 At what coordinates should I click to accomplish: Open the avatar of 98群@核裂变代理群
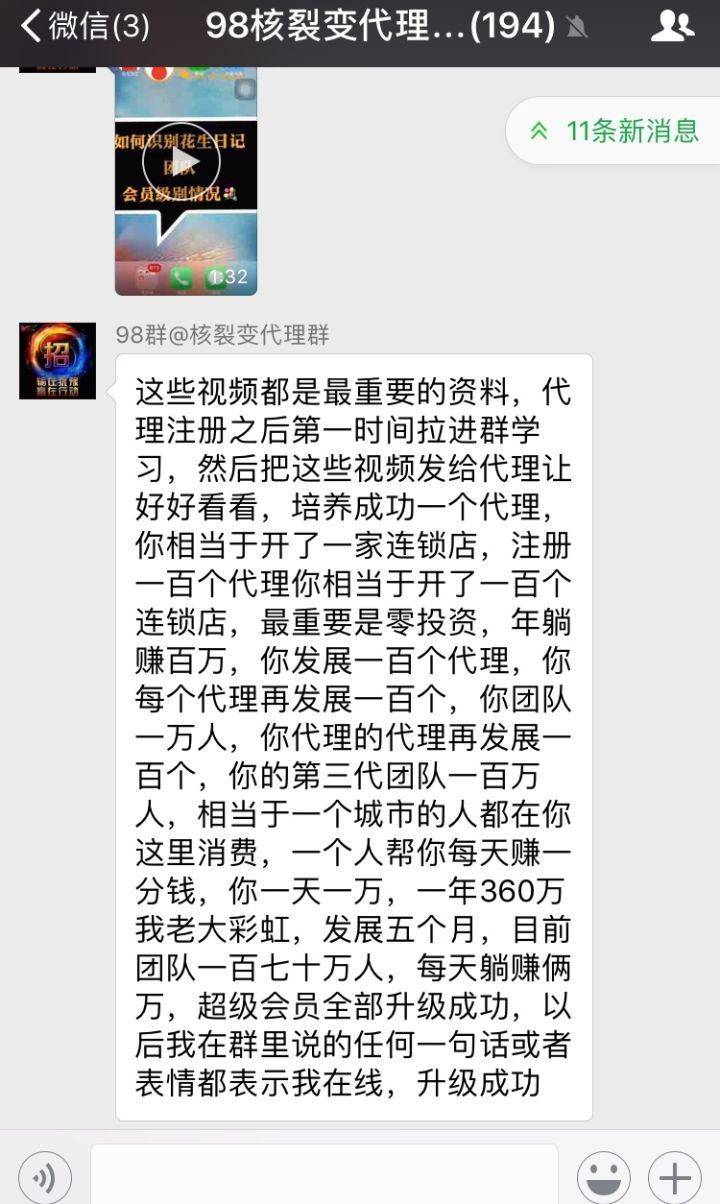(x=57, y=361)
